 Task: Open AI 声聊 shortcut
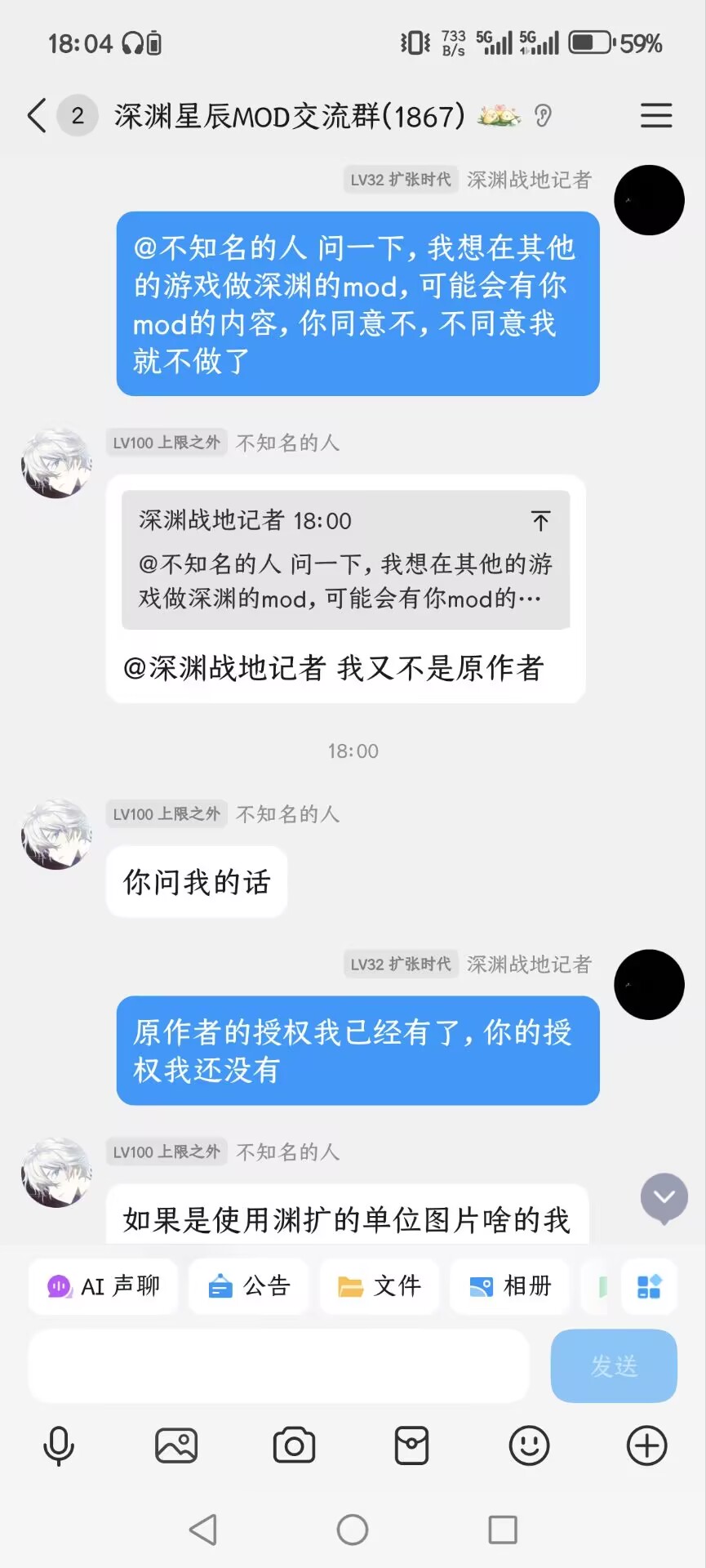(x=104, y=1286)
